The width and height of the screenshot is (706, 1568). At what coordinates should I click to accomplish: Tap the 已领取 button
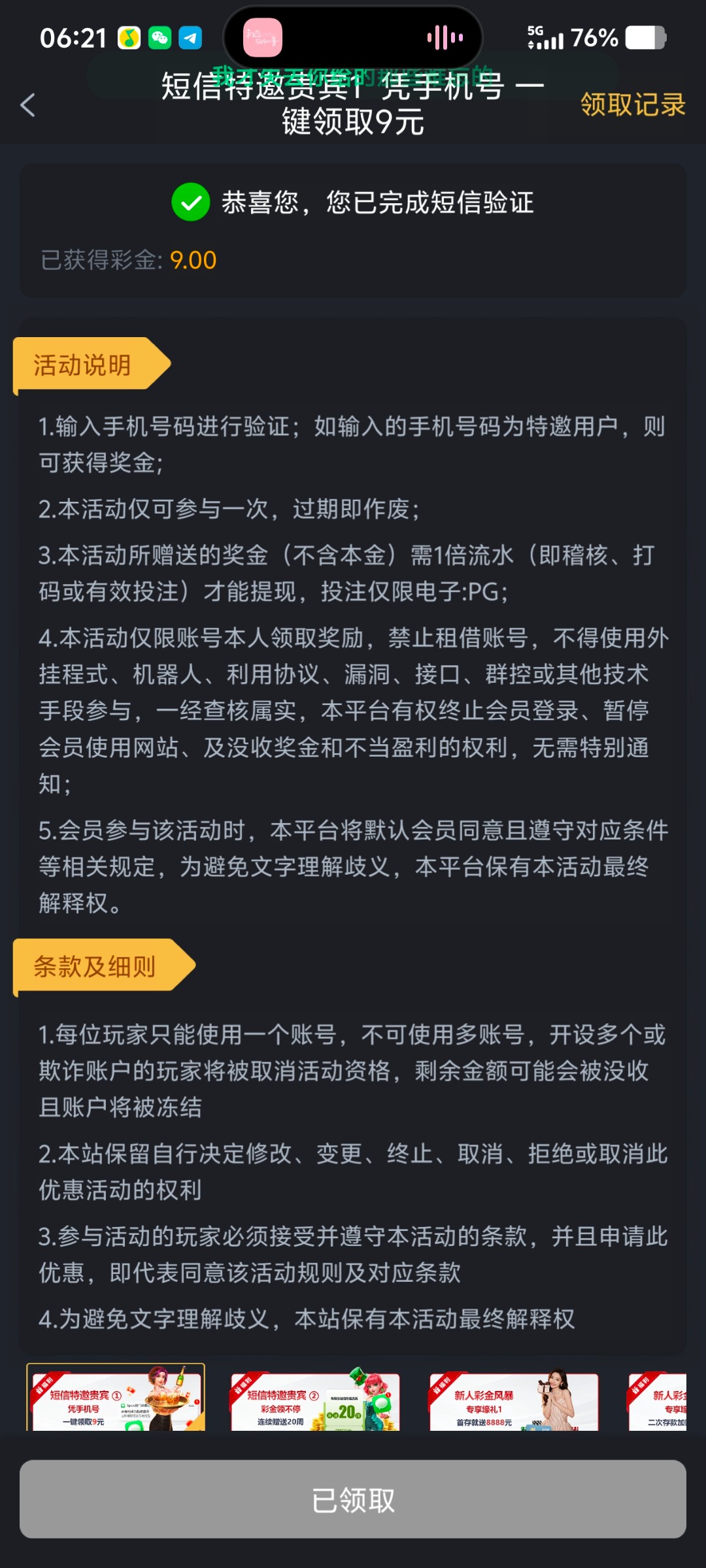[353, 1499]
